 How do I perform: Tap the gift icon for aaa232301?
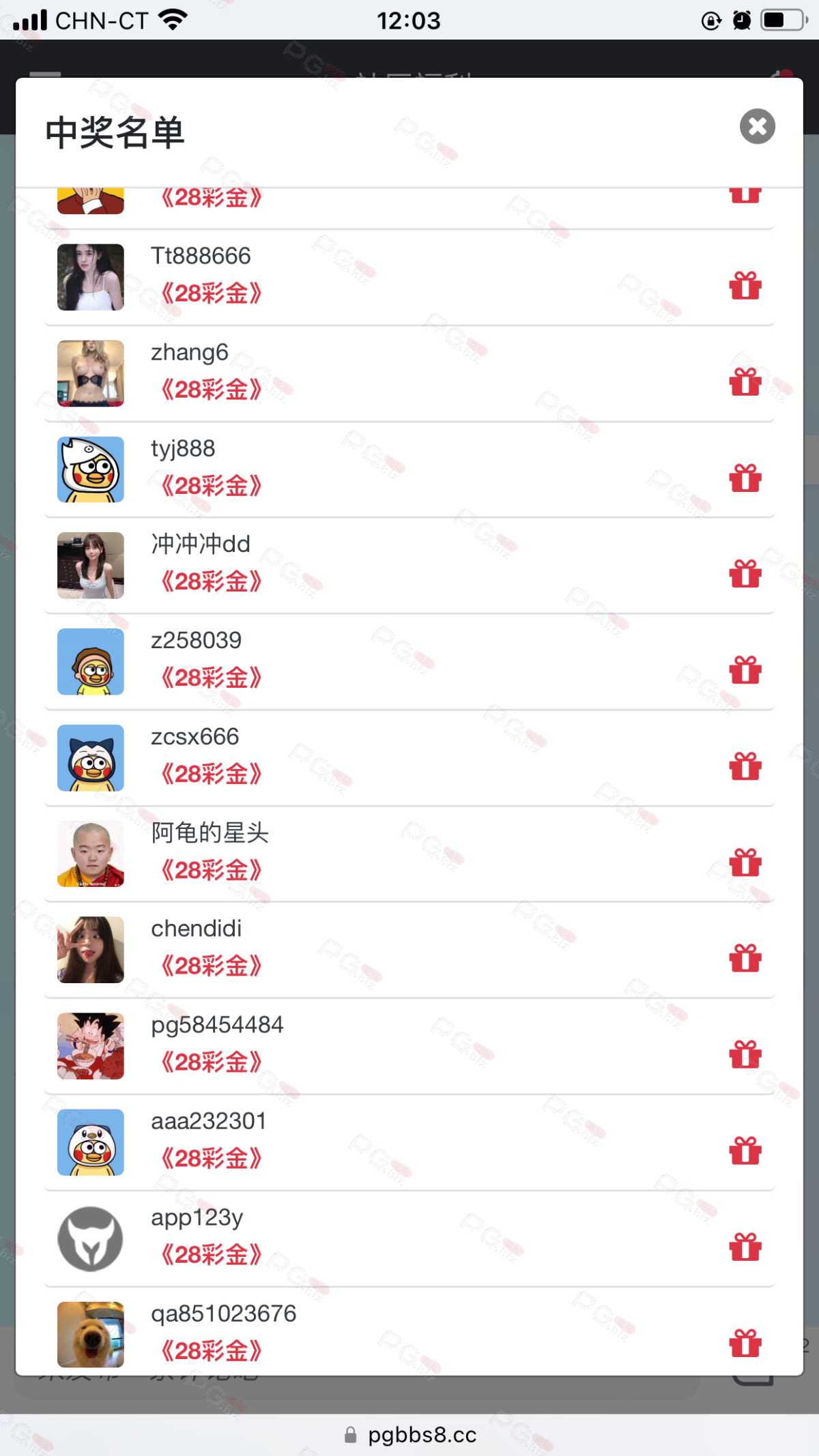pos(745,1151)
